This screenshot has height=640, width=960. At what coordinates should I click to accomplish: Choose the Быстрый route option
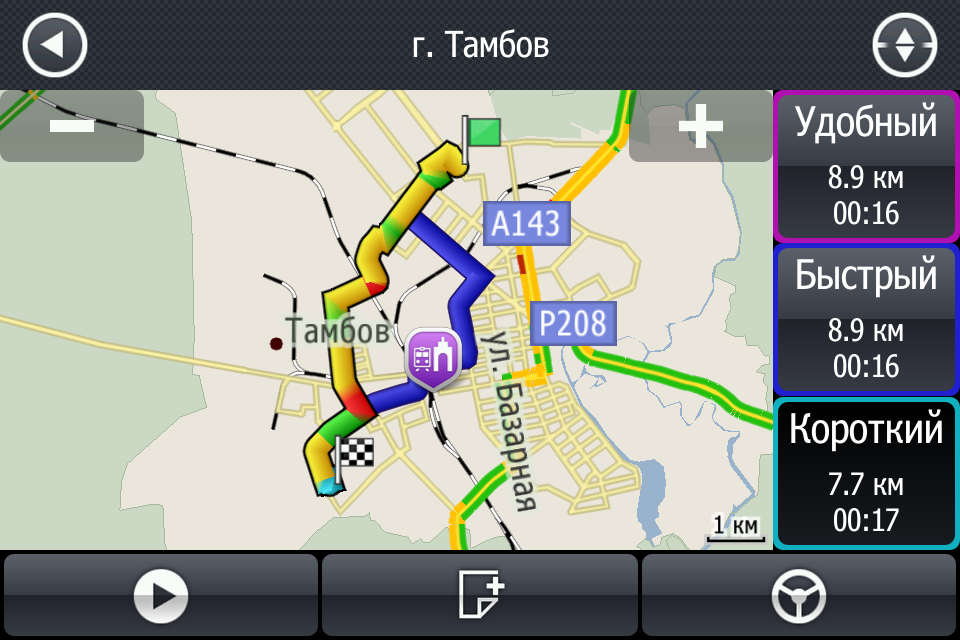(866, 319)
